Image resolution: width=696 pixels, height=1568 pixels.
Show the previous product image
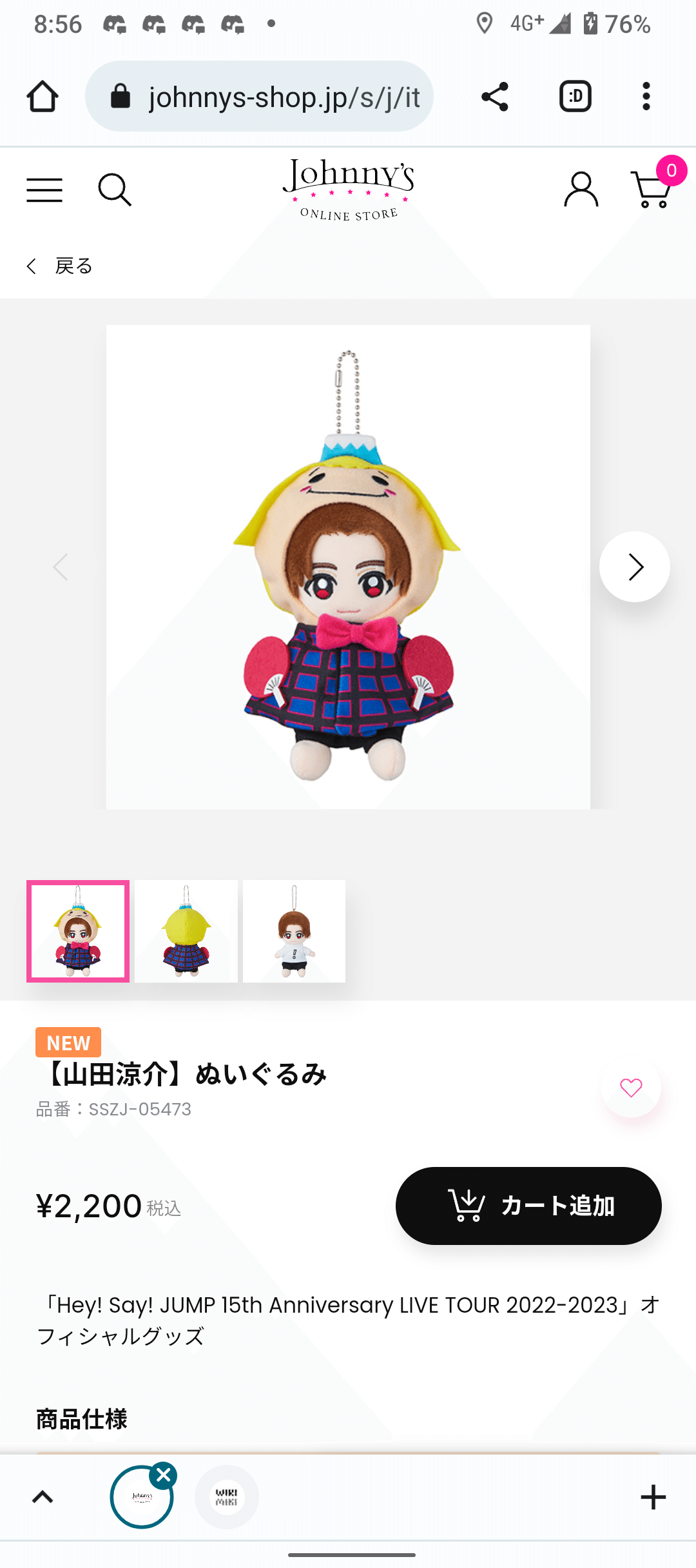(61, 566)
